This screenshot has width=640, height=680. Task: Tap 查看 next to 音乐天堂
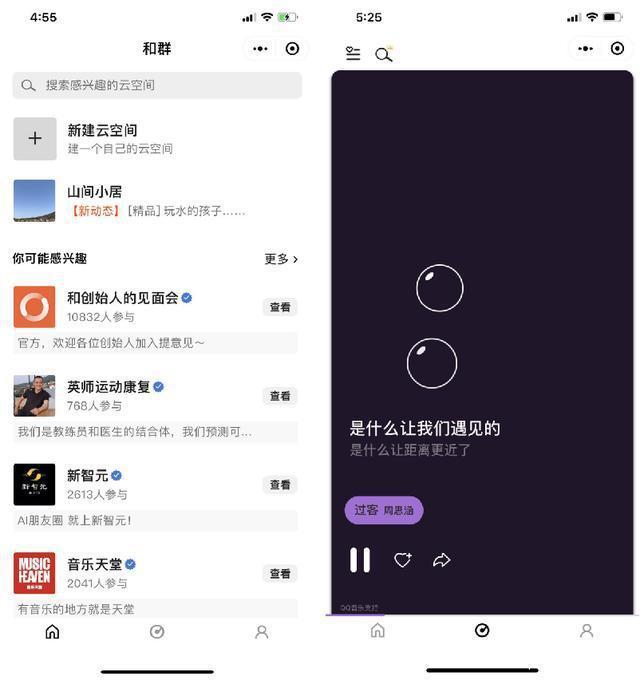pyautogui.click(x=280, y=574)
